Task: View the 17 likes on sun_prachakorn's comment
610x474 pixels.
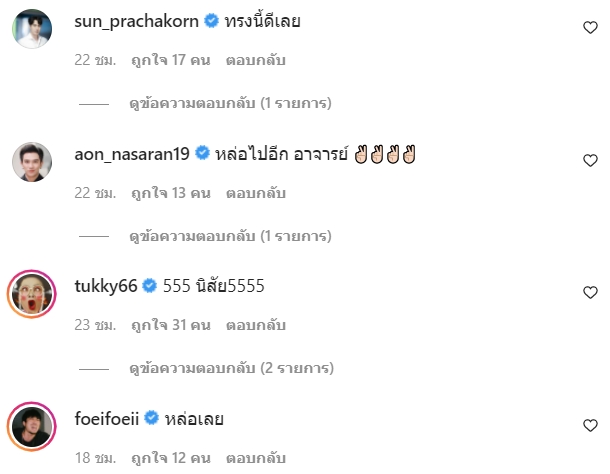Action: [171, 60]
